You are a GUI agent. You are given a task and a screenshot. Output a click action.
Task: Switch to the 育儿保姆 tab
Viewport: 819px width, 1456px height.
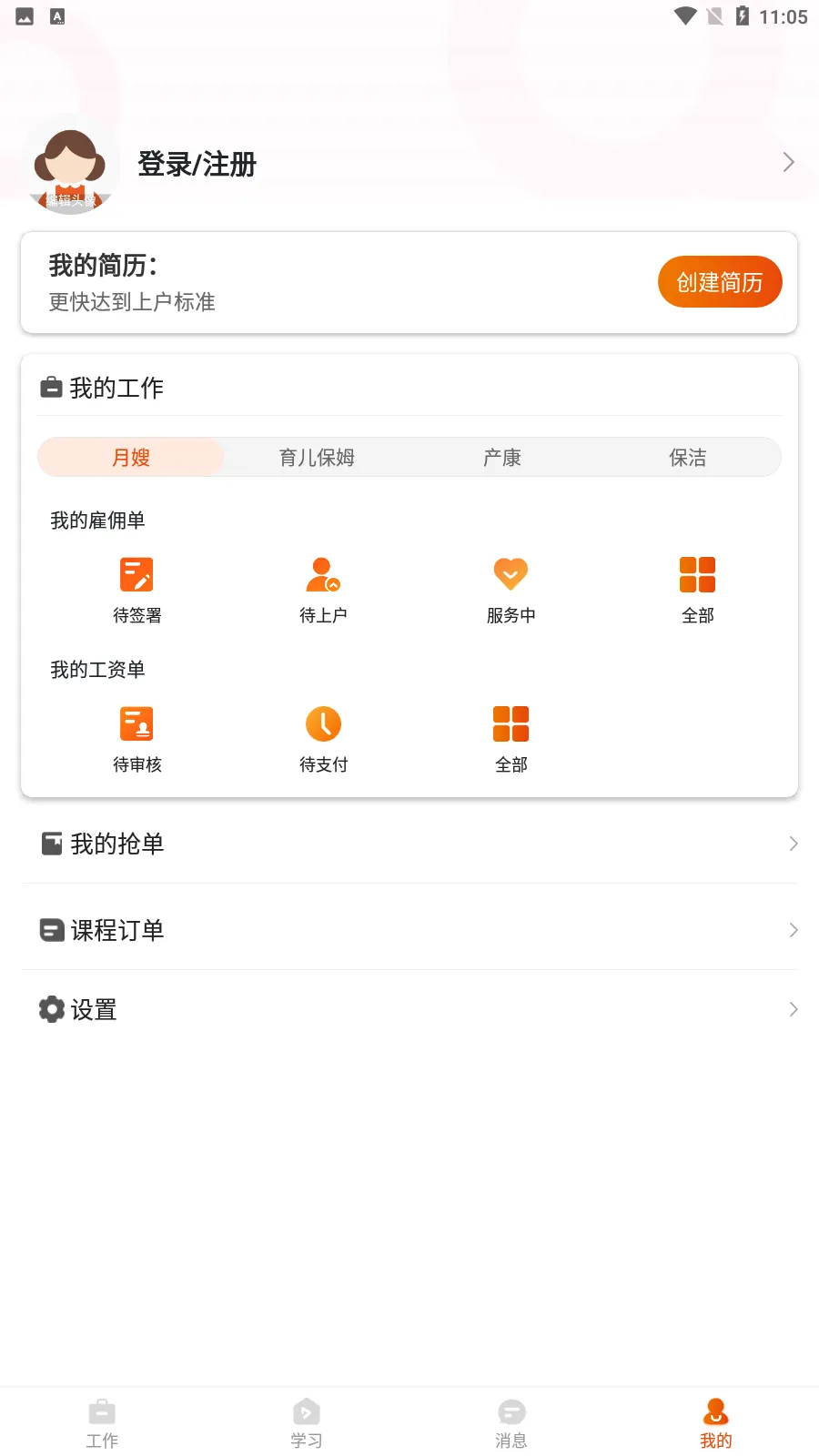317,458
